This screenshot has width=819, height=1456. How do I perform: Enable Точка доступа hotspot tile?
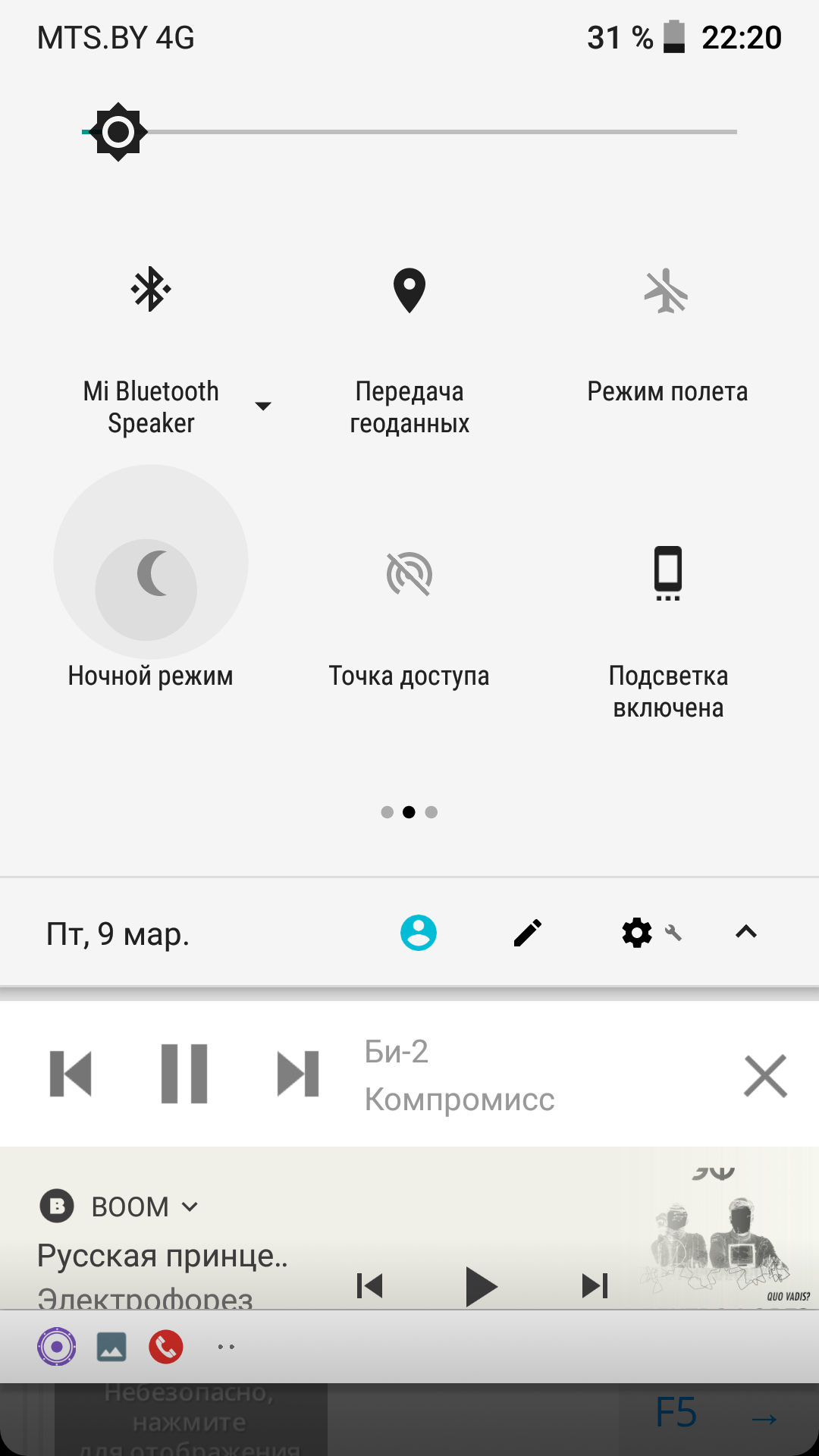[409, 574]
